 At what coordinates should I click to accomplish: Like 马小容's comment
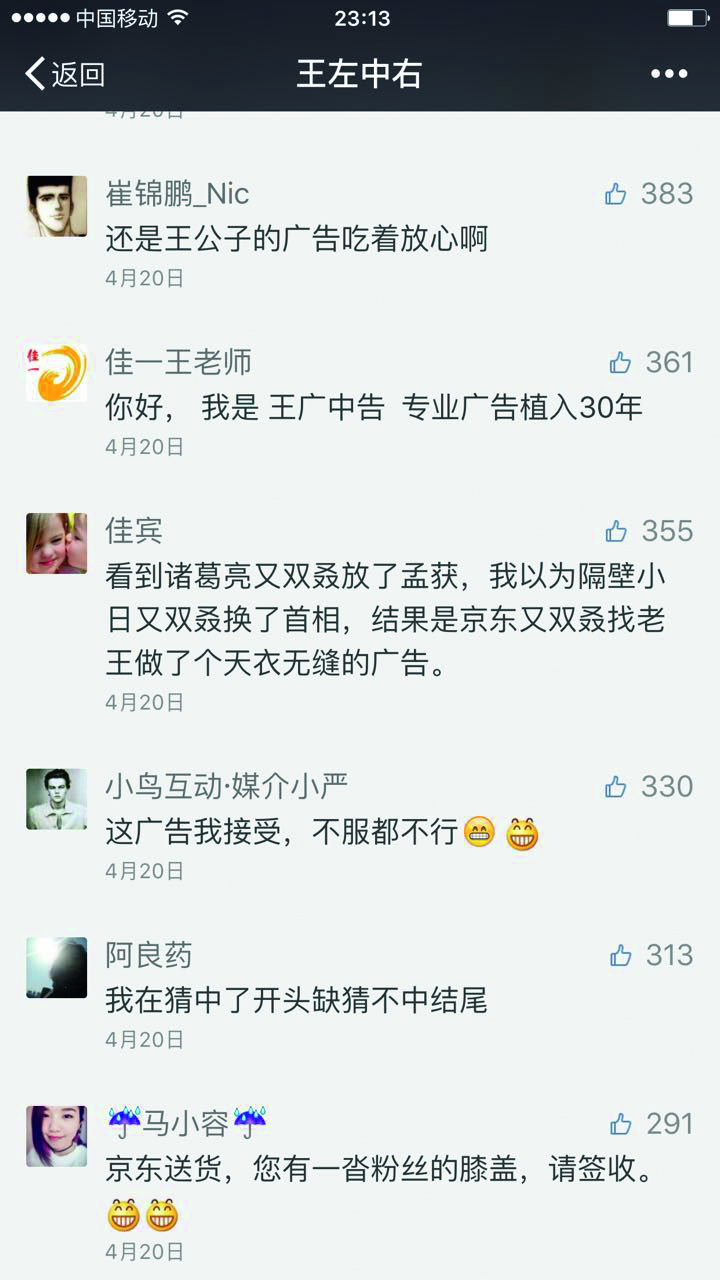[x=620, y=1125]
